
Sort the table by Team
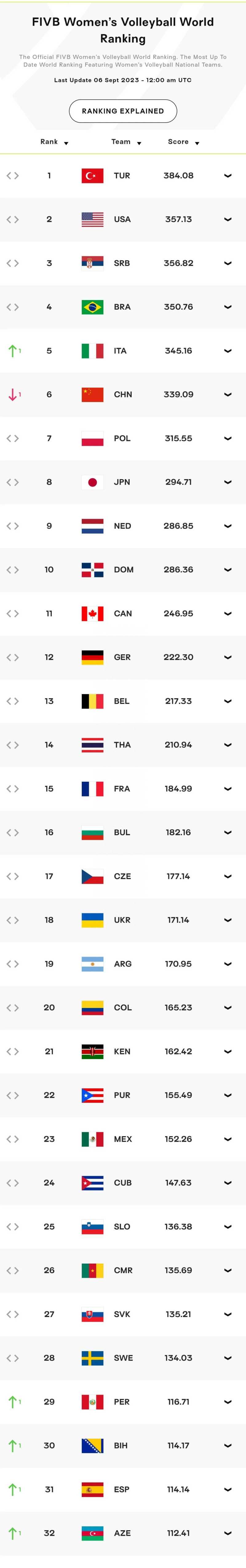click(x=126, y=142)
